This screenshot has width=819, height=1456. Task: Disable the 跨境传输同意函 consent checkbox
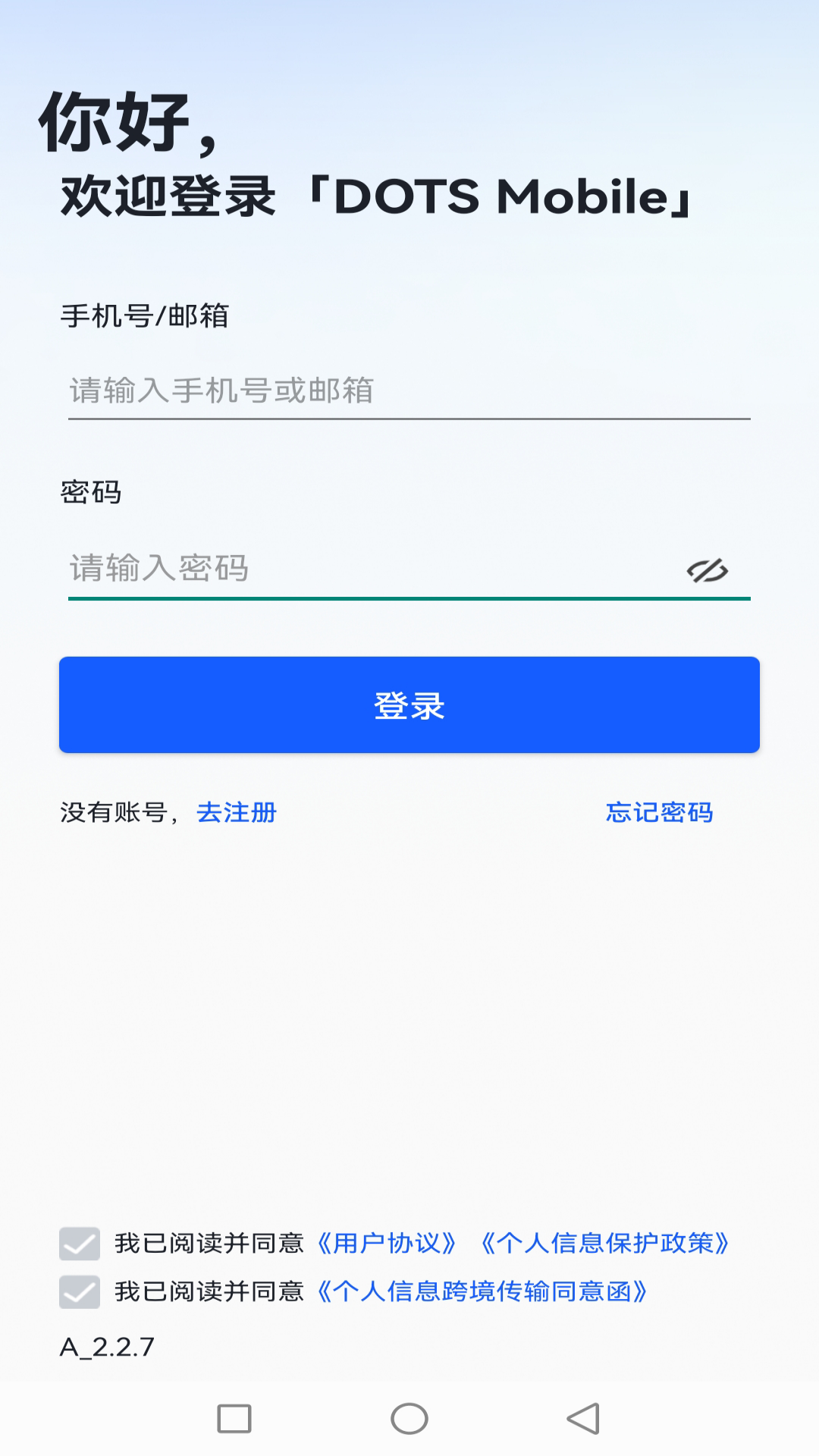pos(79,1291)
